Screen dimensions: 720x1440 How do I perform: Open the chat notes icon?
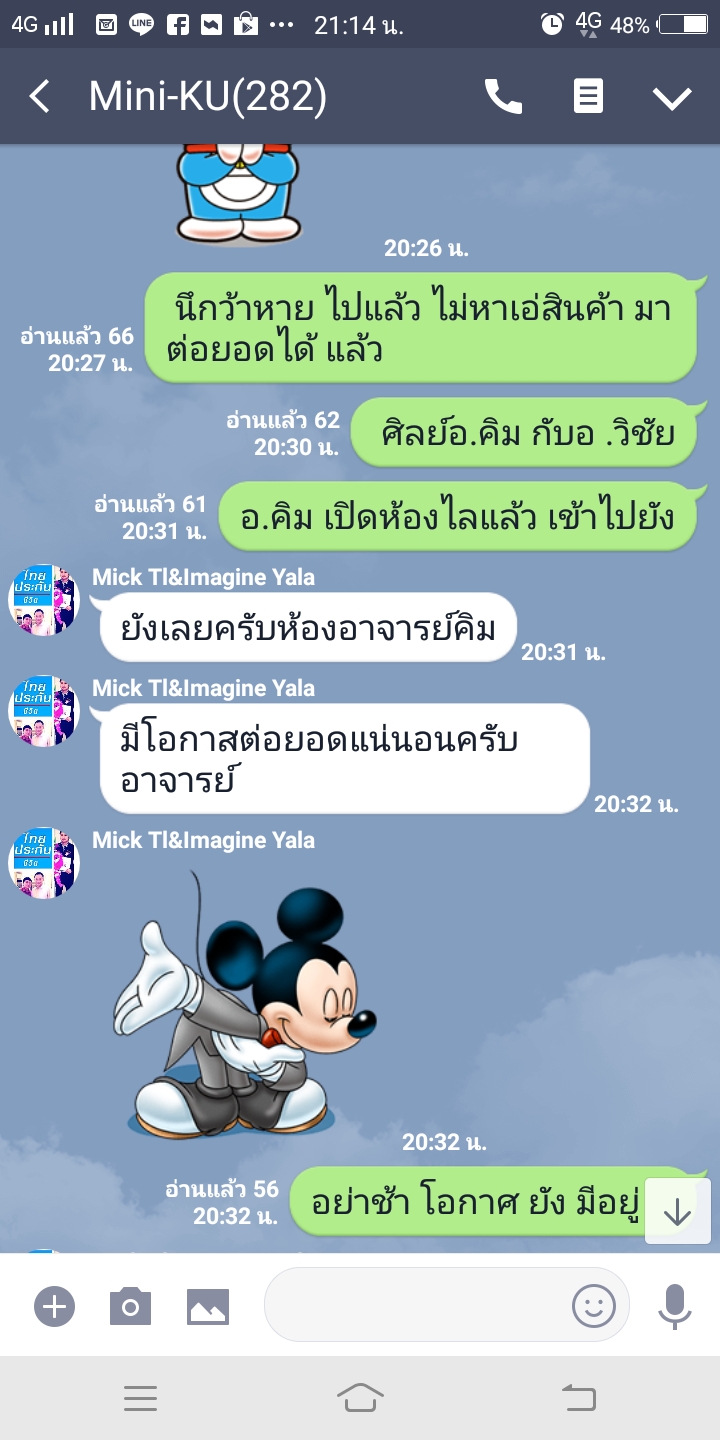click(x=588, y=97)
